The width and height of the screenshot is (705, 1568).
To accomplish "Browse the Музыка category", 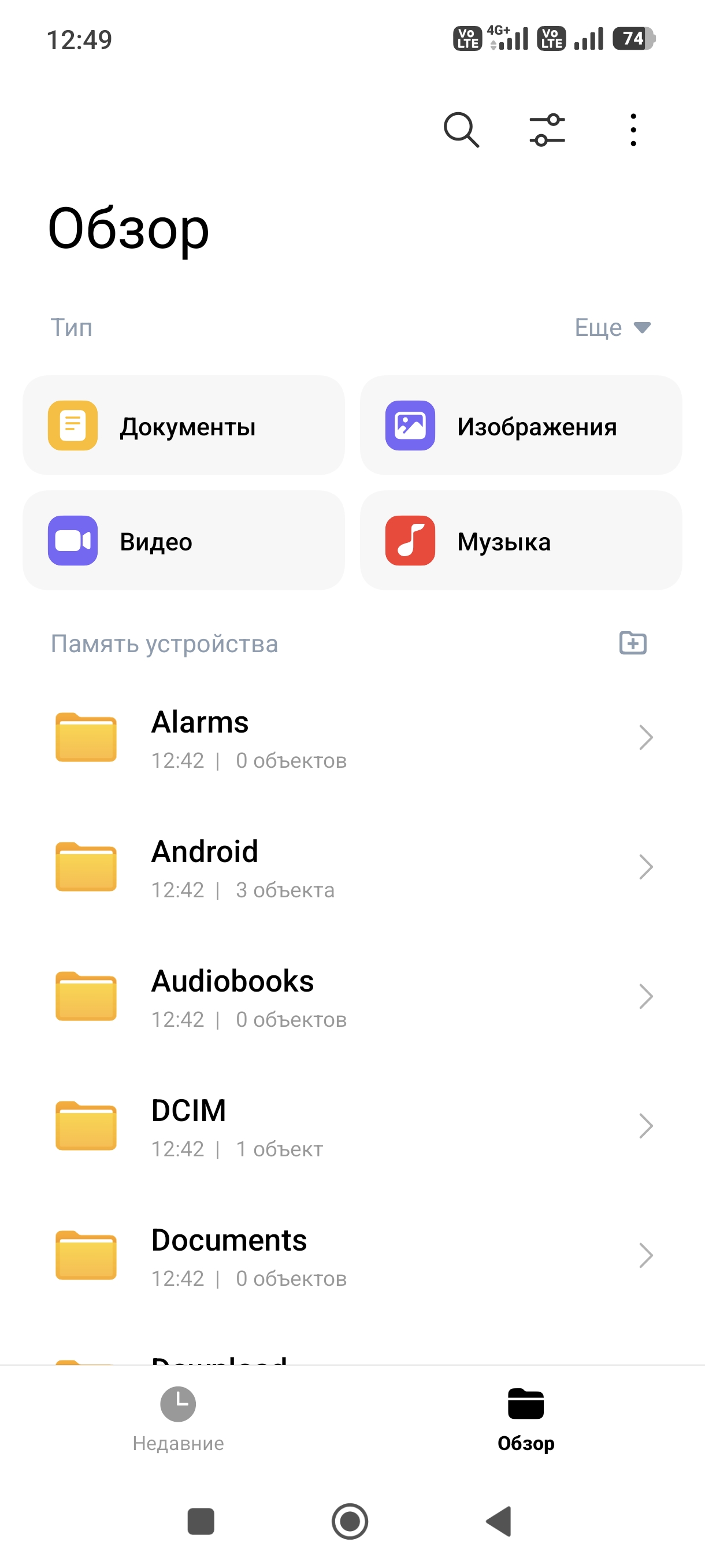I will tap(521, 541).
